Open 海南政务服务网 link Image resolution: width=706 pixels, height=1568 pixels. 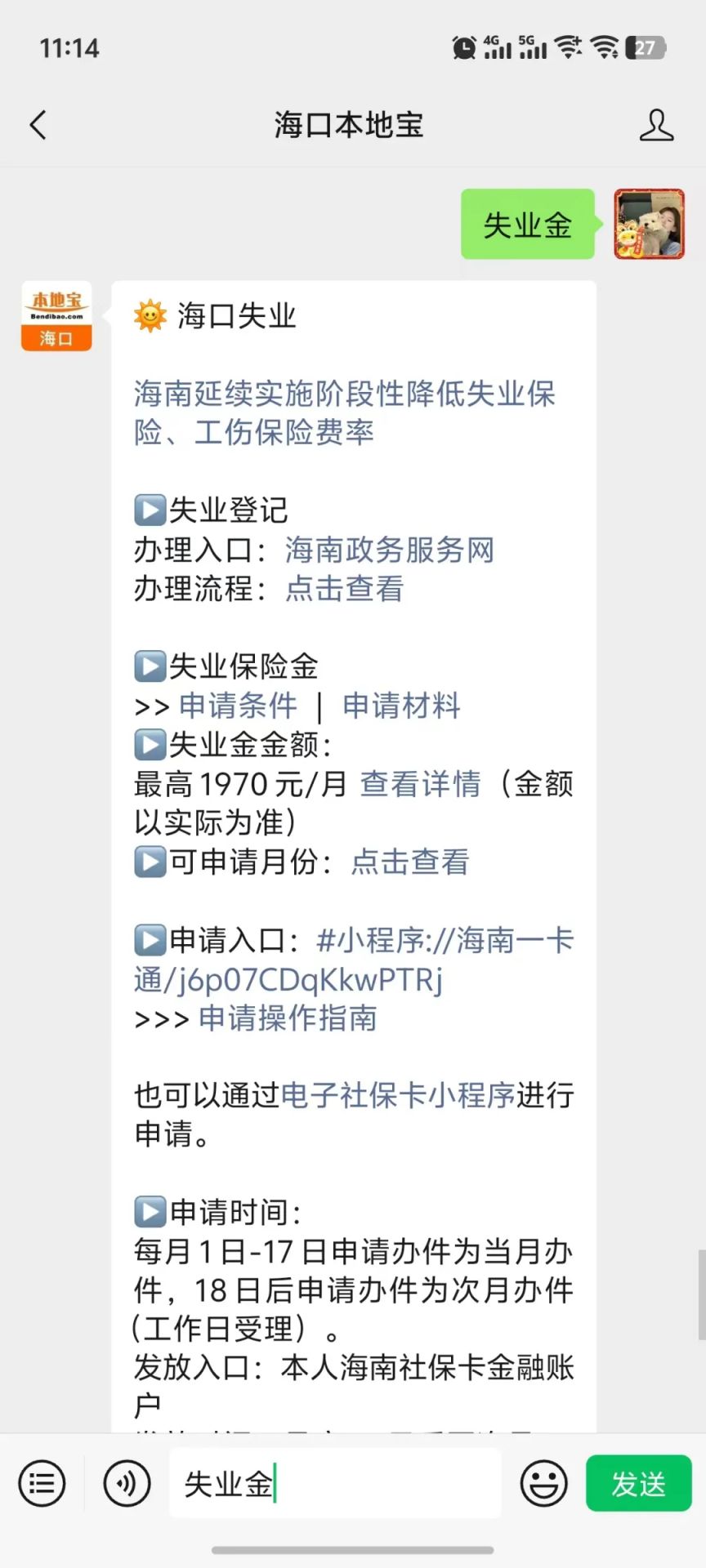point(389,550)
